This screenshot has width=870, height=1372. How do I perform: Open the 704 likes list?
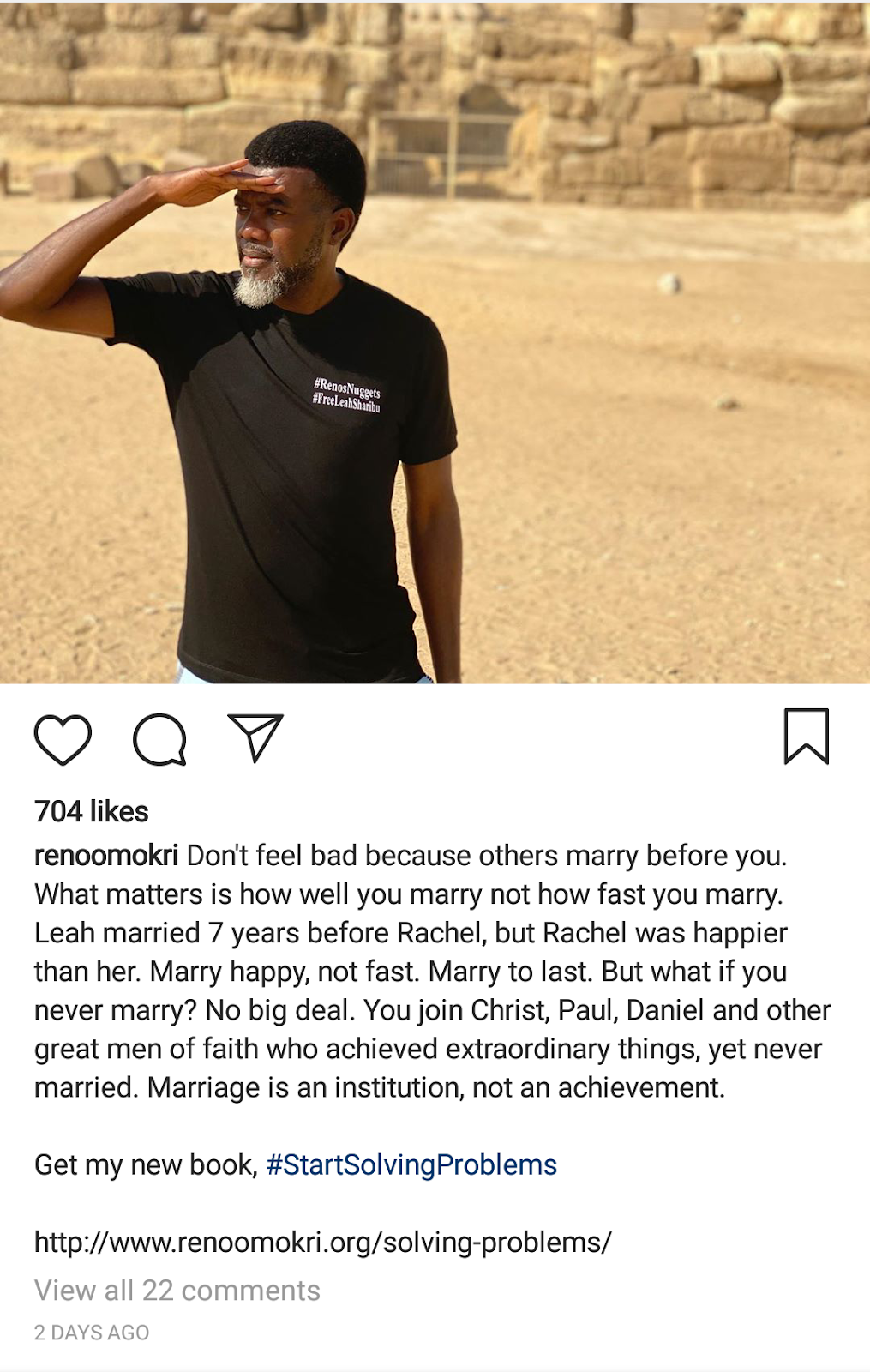pos(91,811)
